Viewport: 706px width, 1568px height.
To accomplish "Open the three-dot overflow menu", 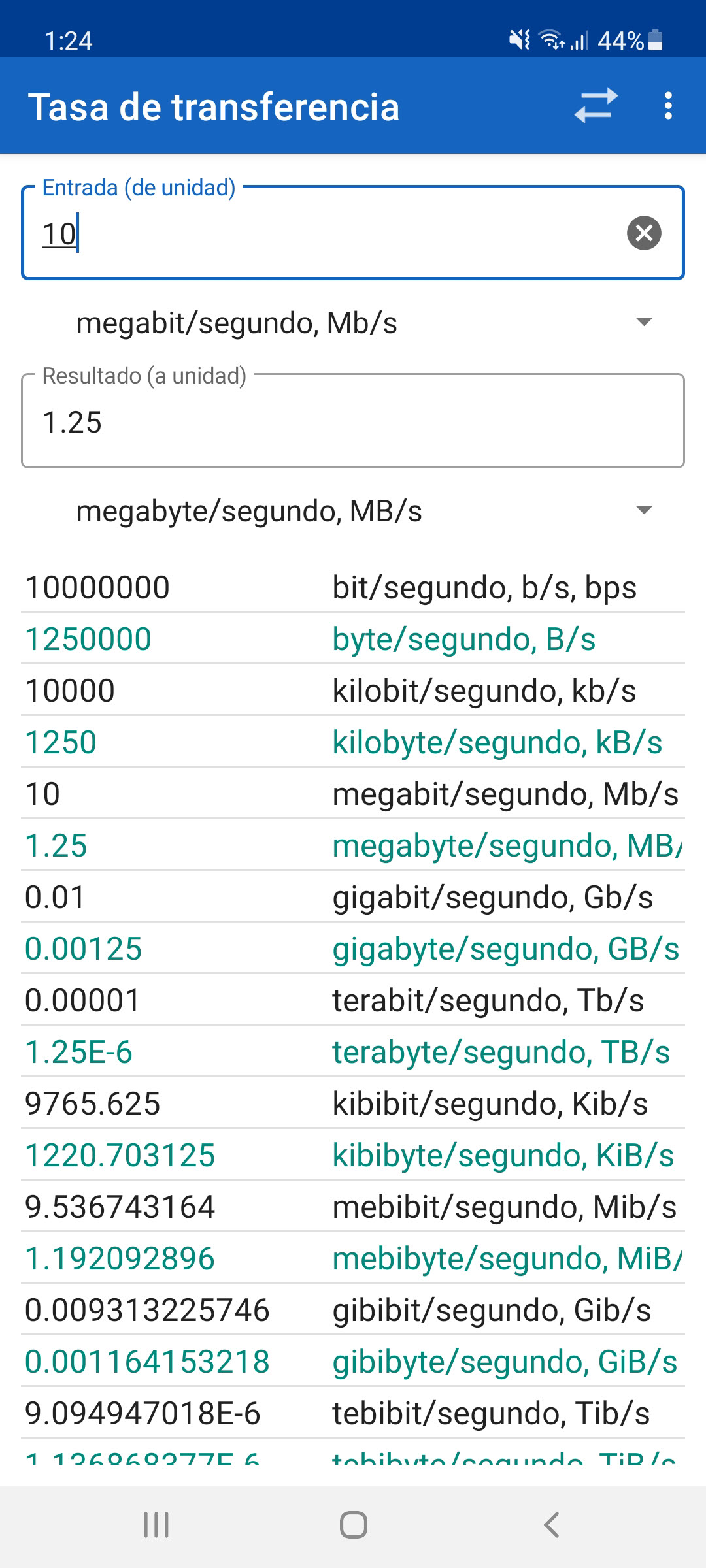I will [x=668, y=106].
